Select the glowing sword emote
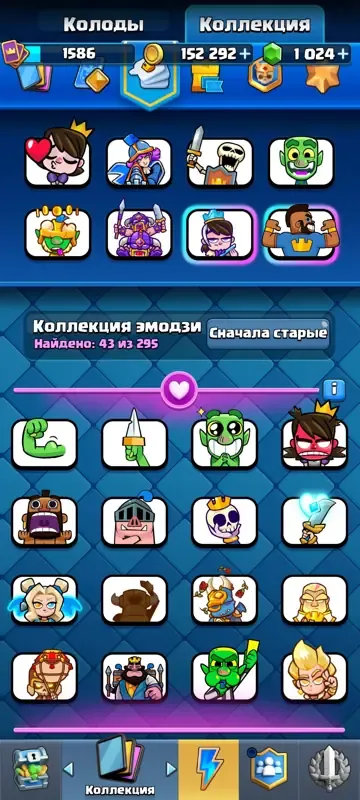The image size is (360, 800). [315, 520]
